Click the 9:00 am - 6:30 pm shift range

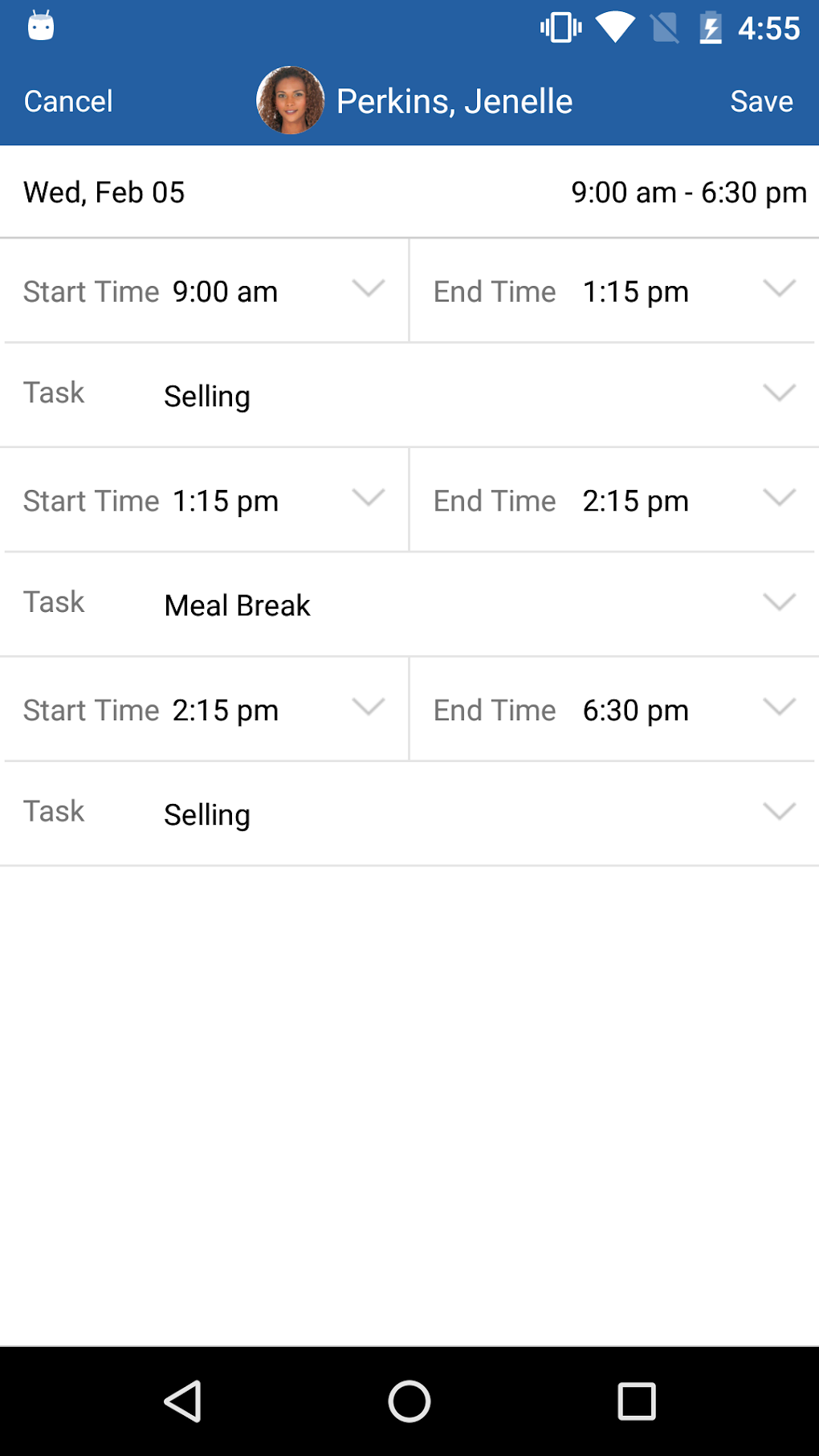[x=689, y=192]
